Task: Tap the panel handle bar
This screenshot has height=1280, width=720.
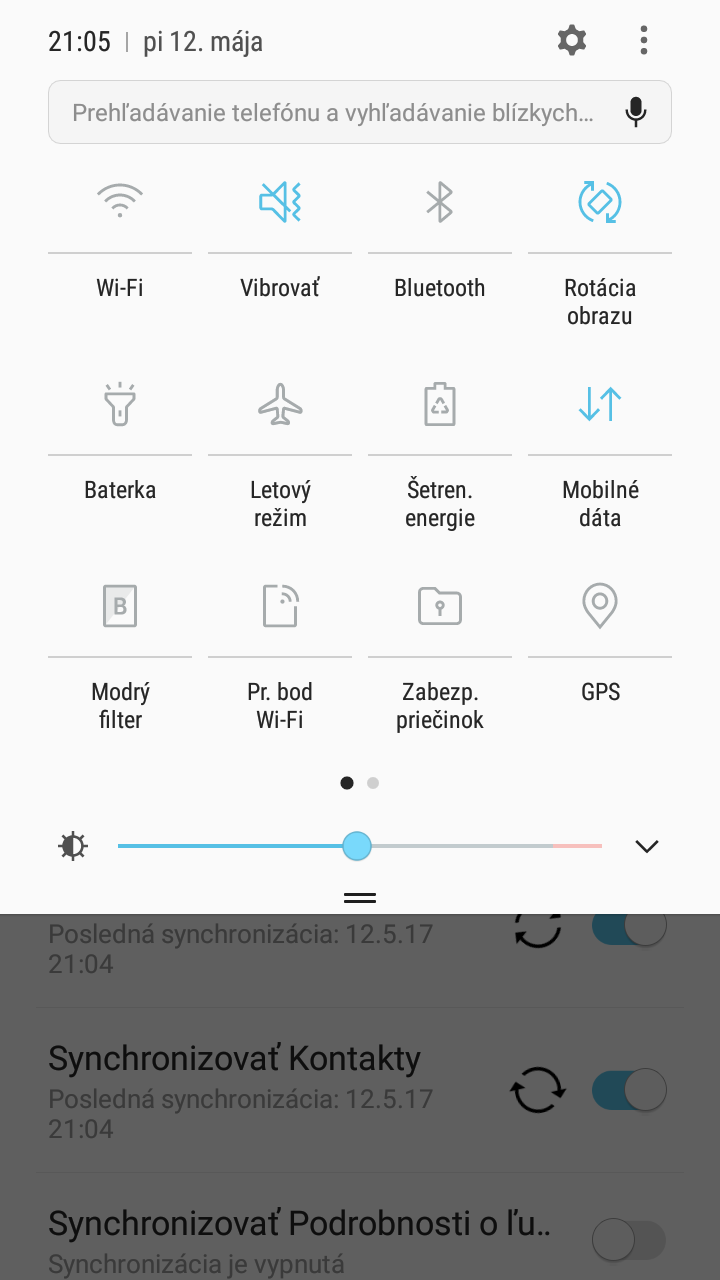Action: tap(360, 897)
